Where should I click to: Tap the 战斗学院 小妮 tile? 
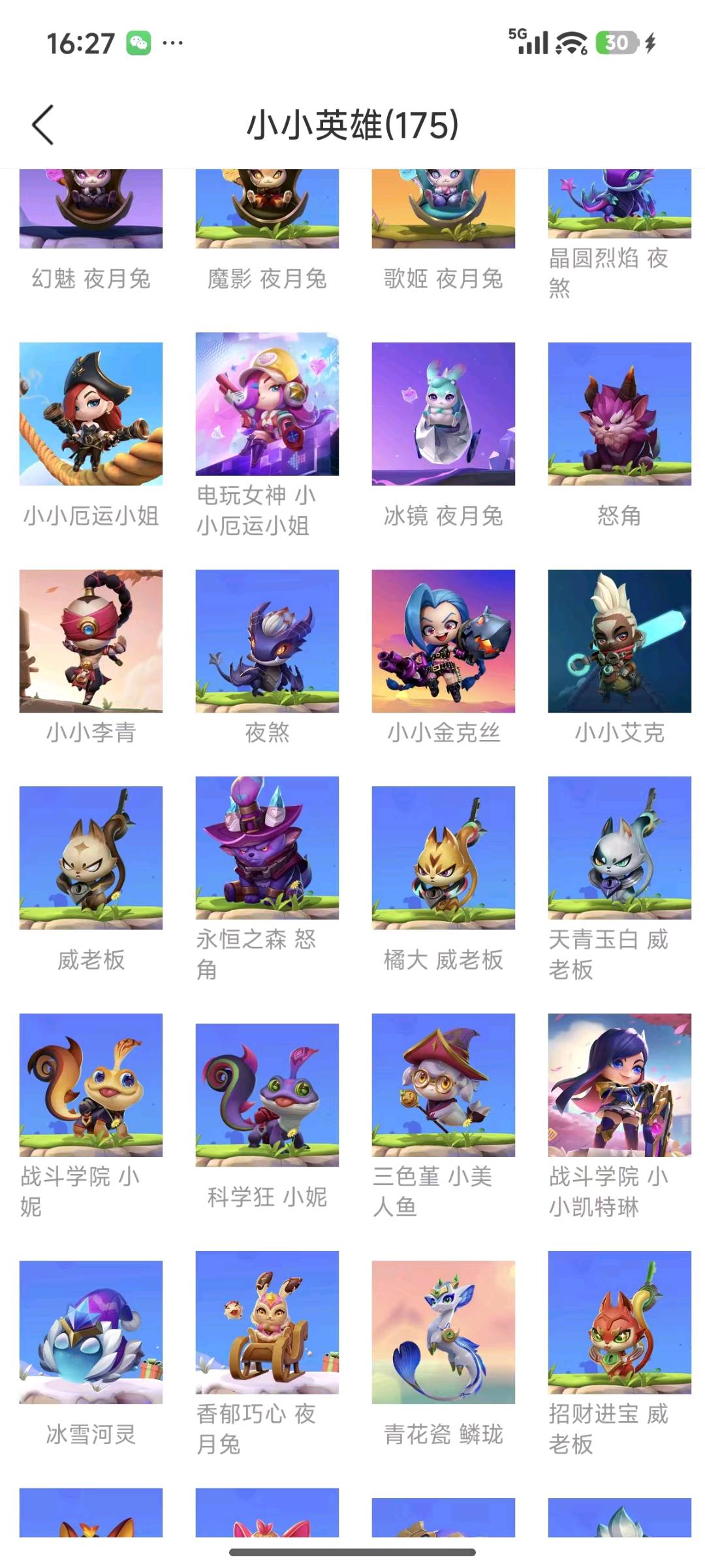pyautogui.click(x=91, y=1084)
